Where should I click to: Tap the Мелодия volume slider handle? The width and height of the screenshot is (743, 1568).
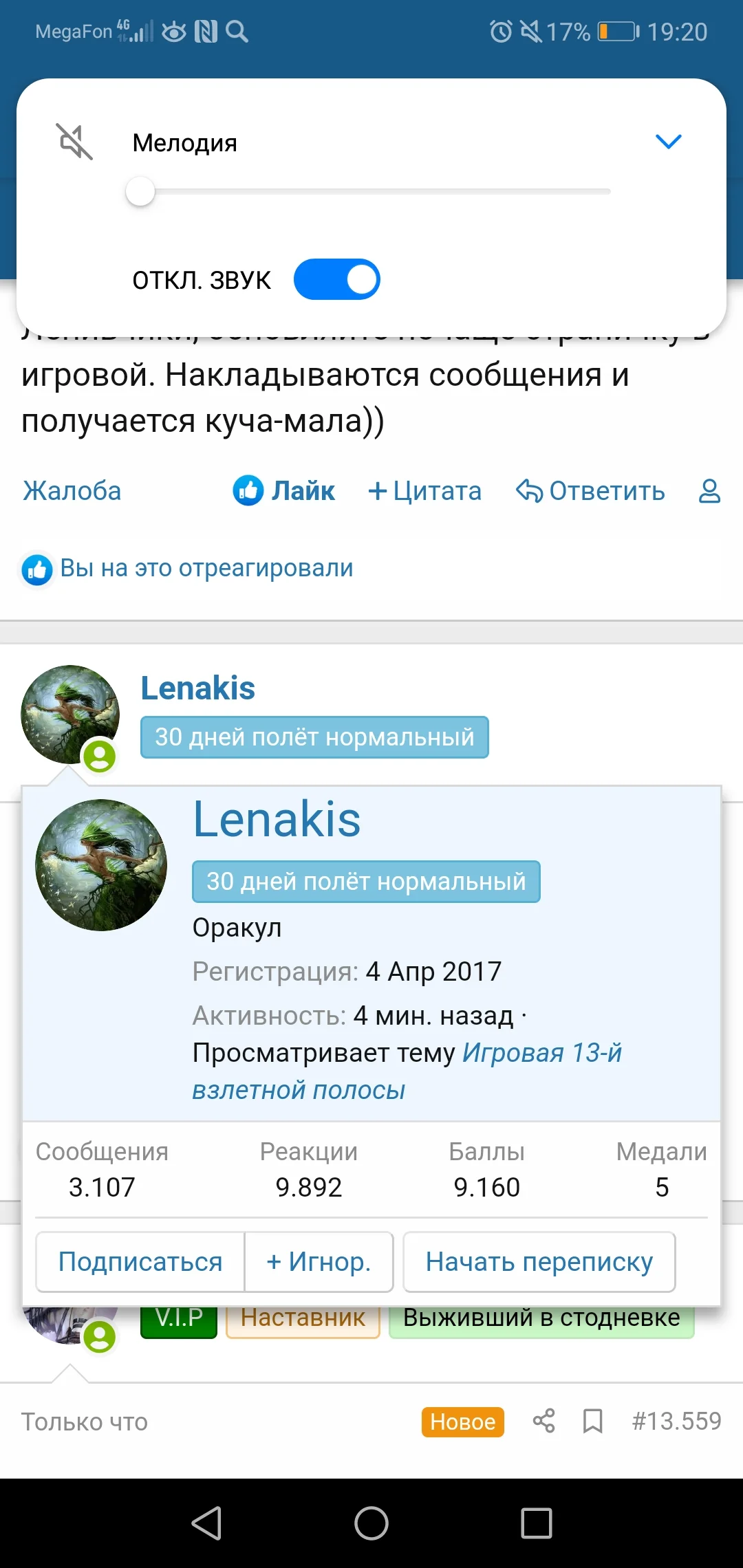tap(140, 193)
